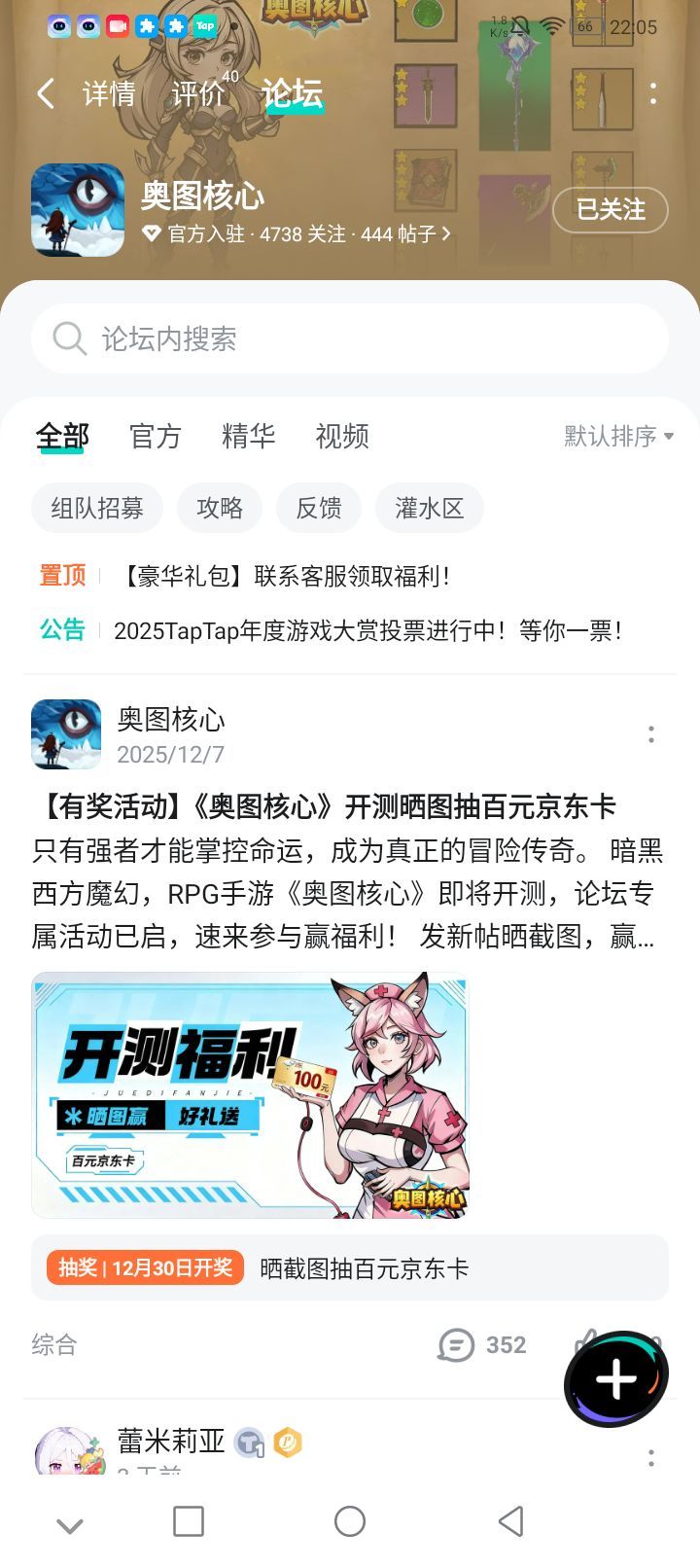Viewport: 700px width, 1568px height.
Task: Select the 攻略 filter chip
Action: click(x=219, y=507)
